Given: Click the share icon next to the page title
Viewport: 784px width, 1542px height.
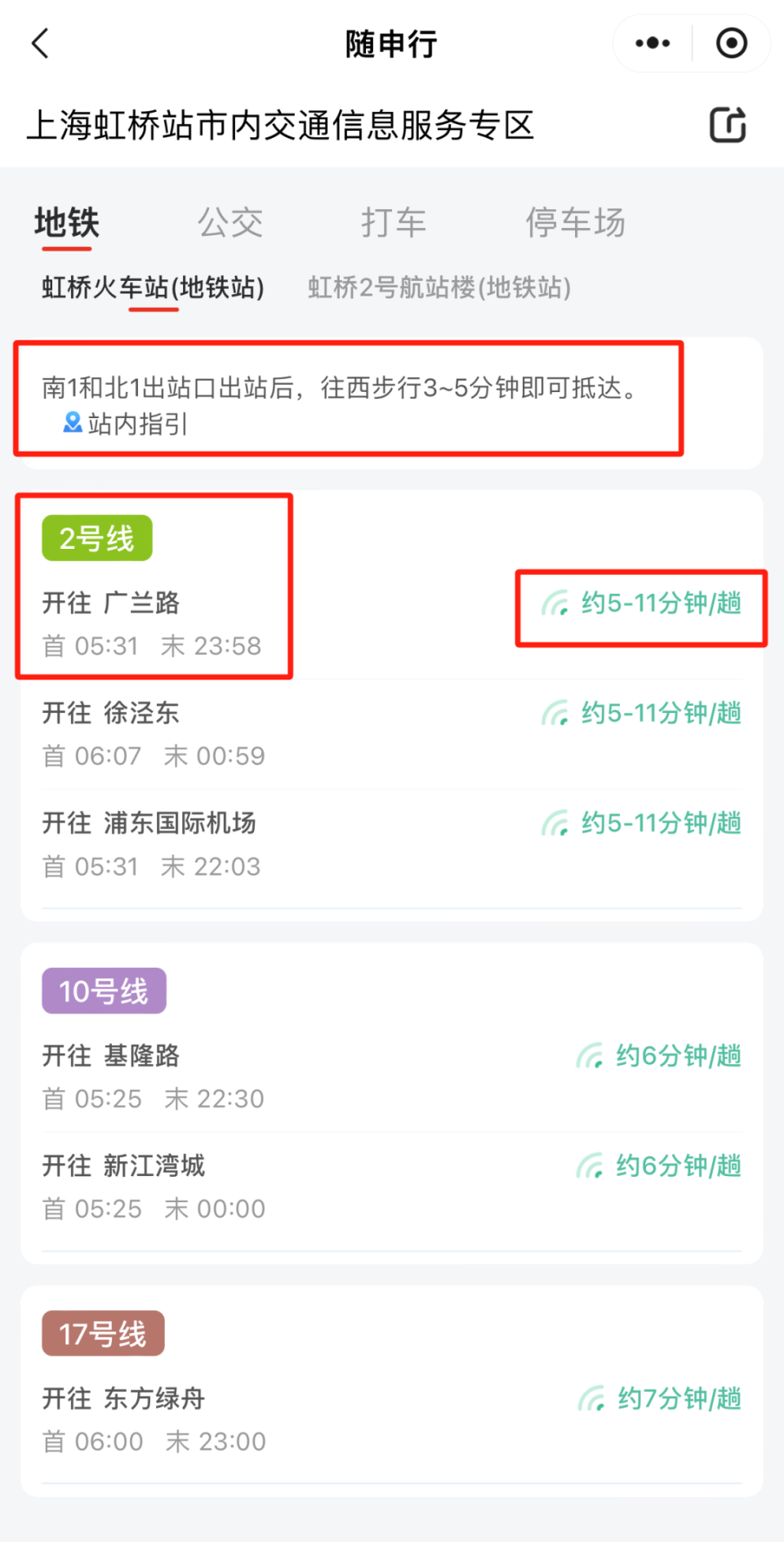Looking at the screenshot, I should coord(728,124).
